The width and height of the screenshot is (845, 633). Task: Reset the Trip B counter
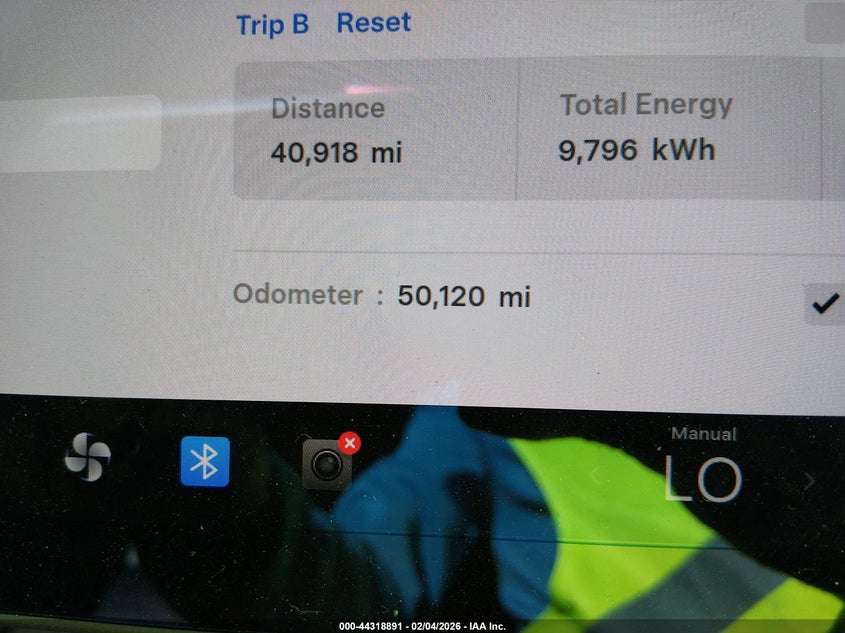373,23
